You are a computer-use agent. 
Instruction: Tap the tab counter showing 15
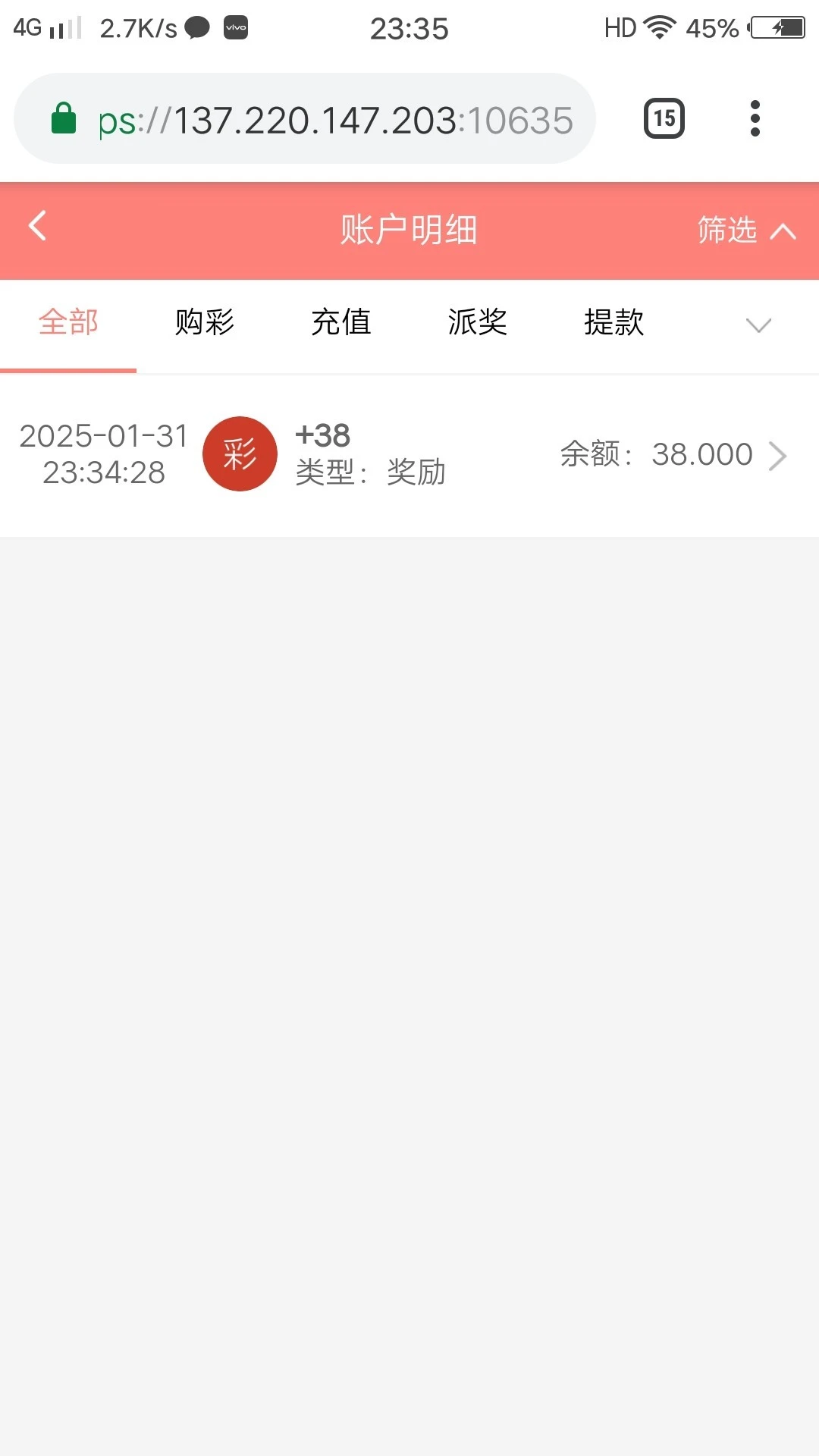[664, 118]
